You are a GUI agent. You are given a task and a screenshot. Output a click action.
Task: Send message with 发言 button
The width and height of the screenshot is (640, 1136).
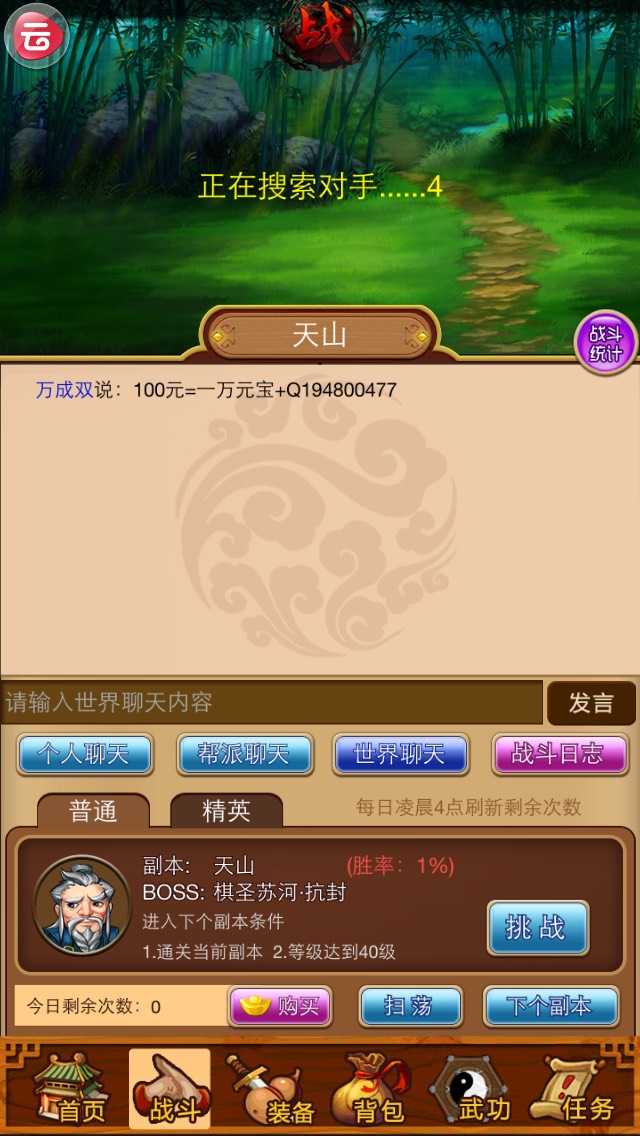591,702
